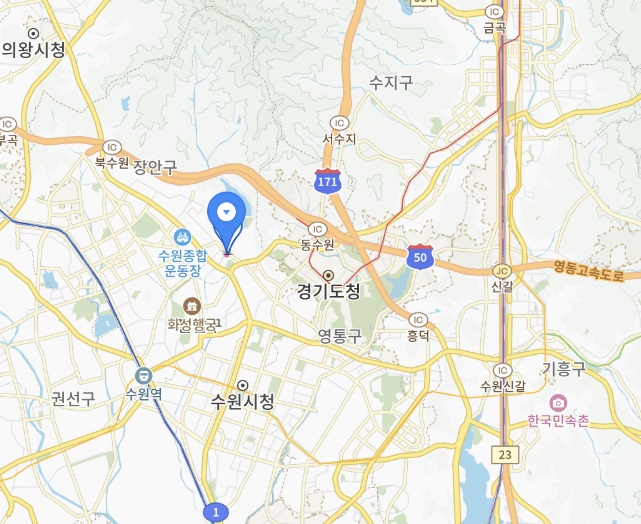The width and height of the screenshot is (641, 524).
Task: Open the 수원역 station marker
Action: [145, 376]
